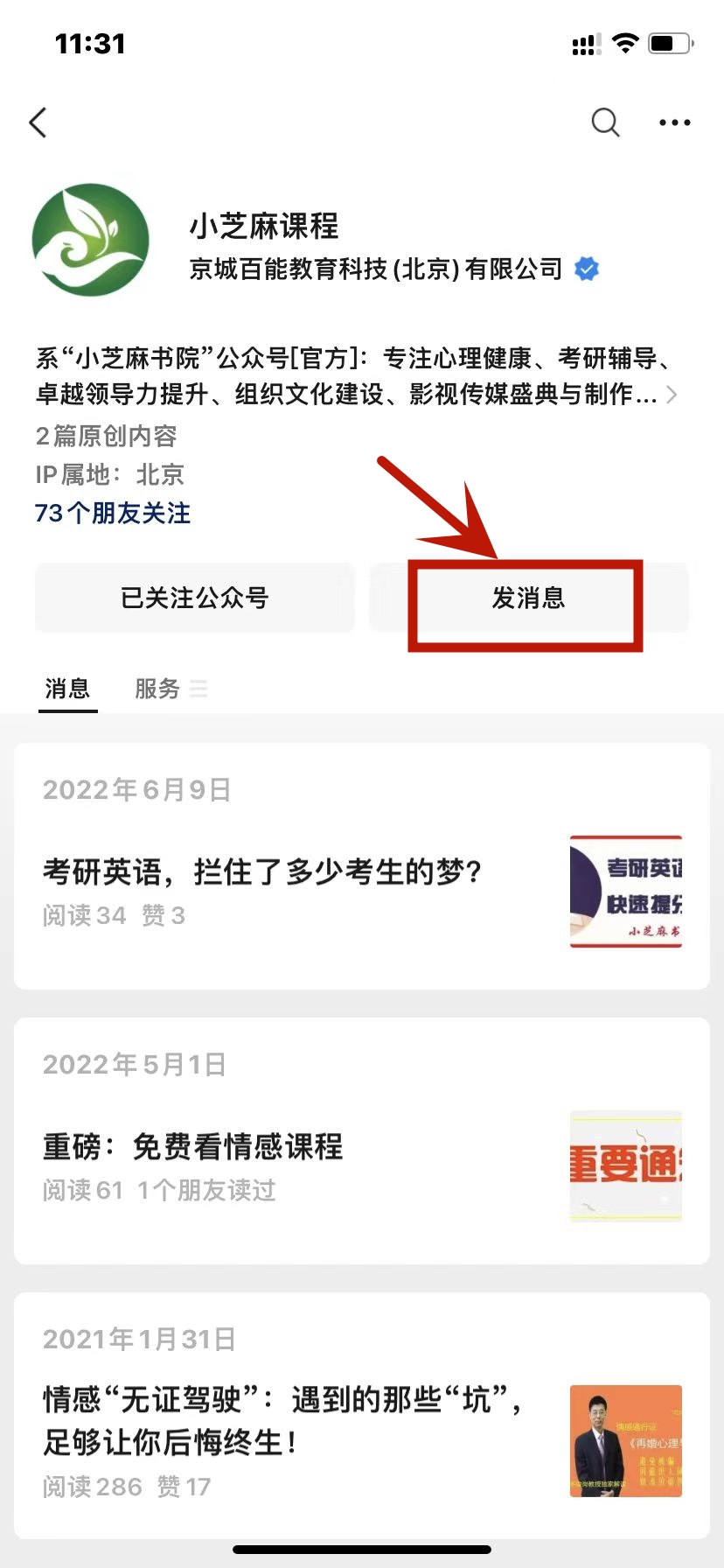Tap the 小芝麻课程 account avatar
Image resolution: width=724 pixels, height=1568 pixels.
(x=90, y=240)
